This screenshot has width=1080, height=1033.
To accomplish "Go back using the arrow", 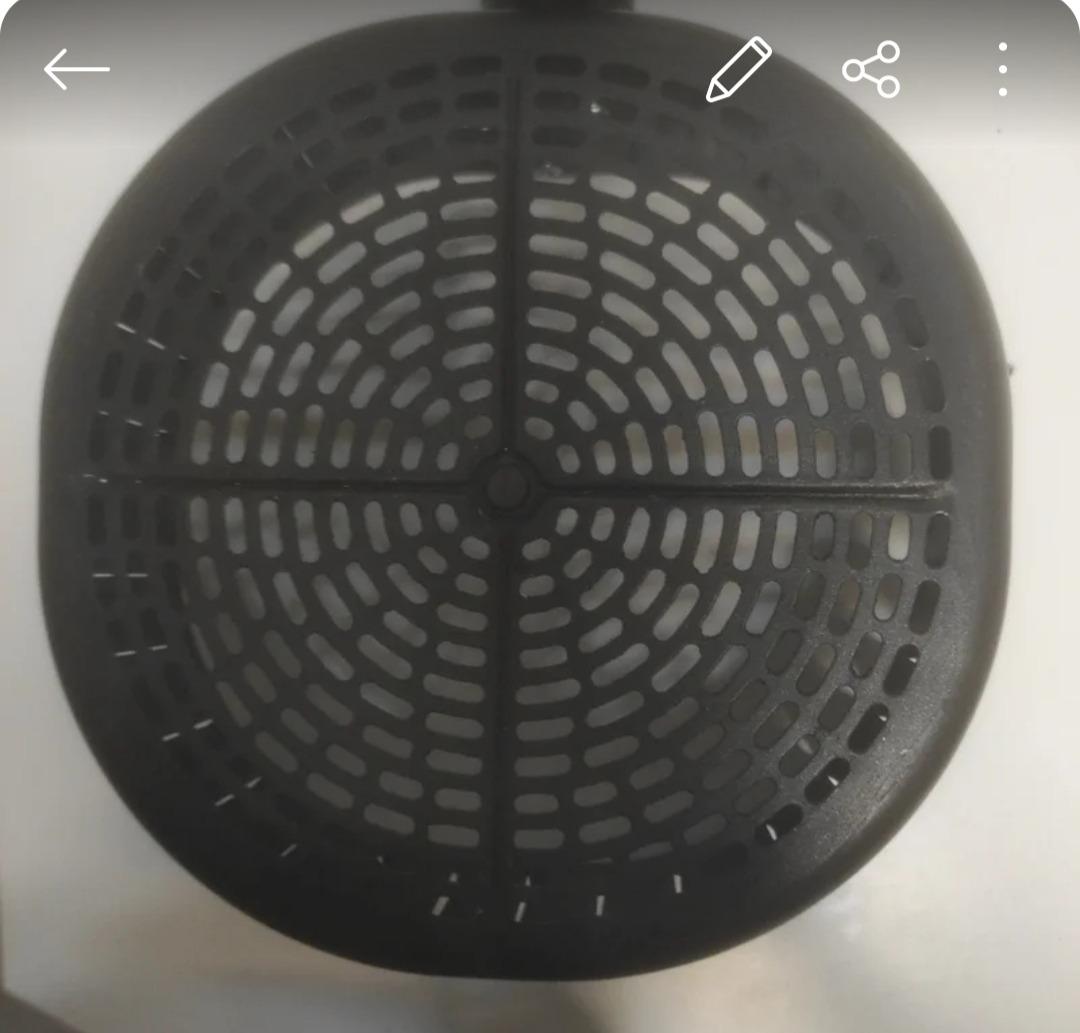I will coord(77,69).
